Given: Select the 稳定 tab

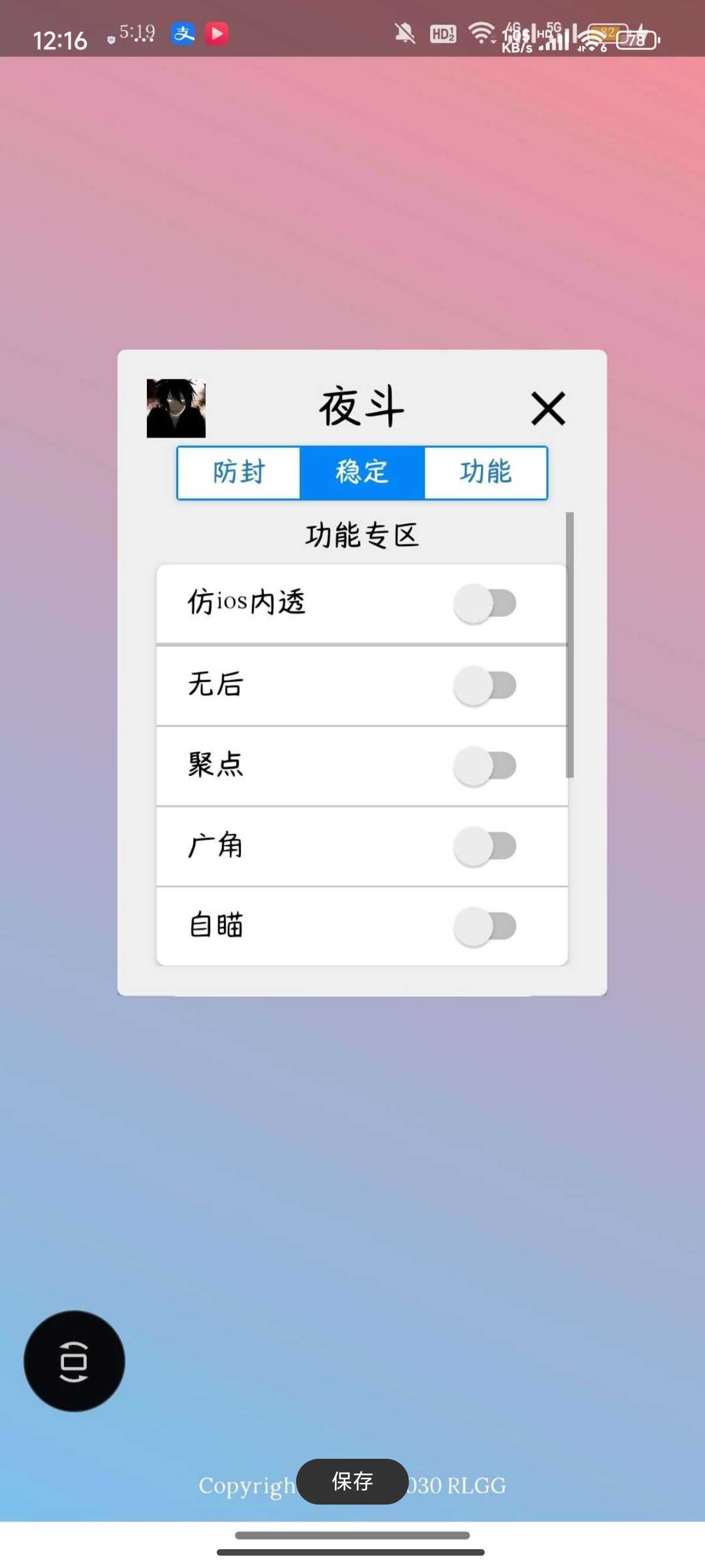Looking at the screenshot, I should (x=362, y=472).
